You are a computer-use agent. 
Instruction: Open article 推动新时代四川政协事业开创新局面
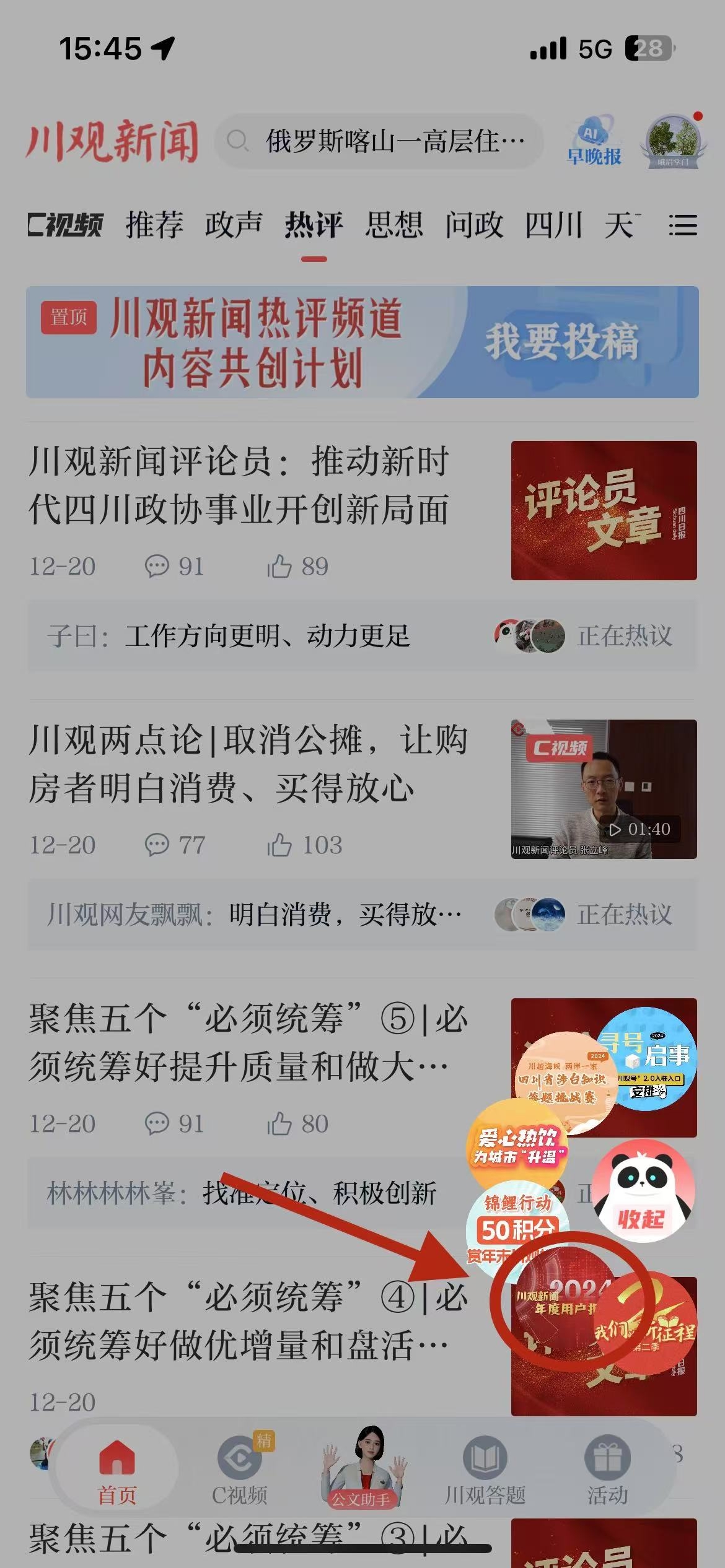tap(239, 486)
